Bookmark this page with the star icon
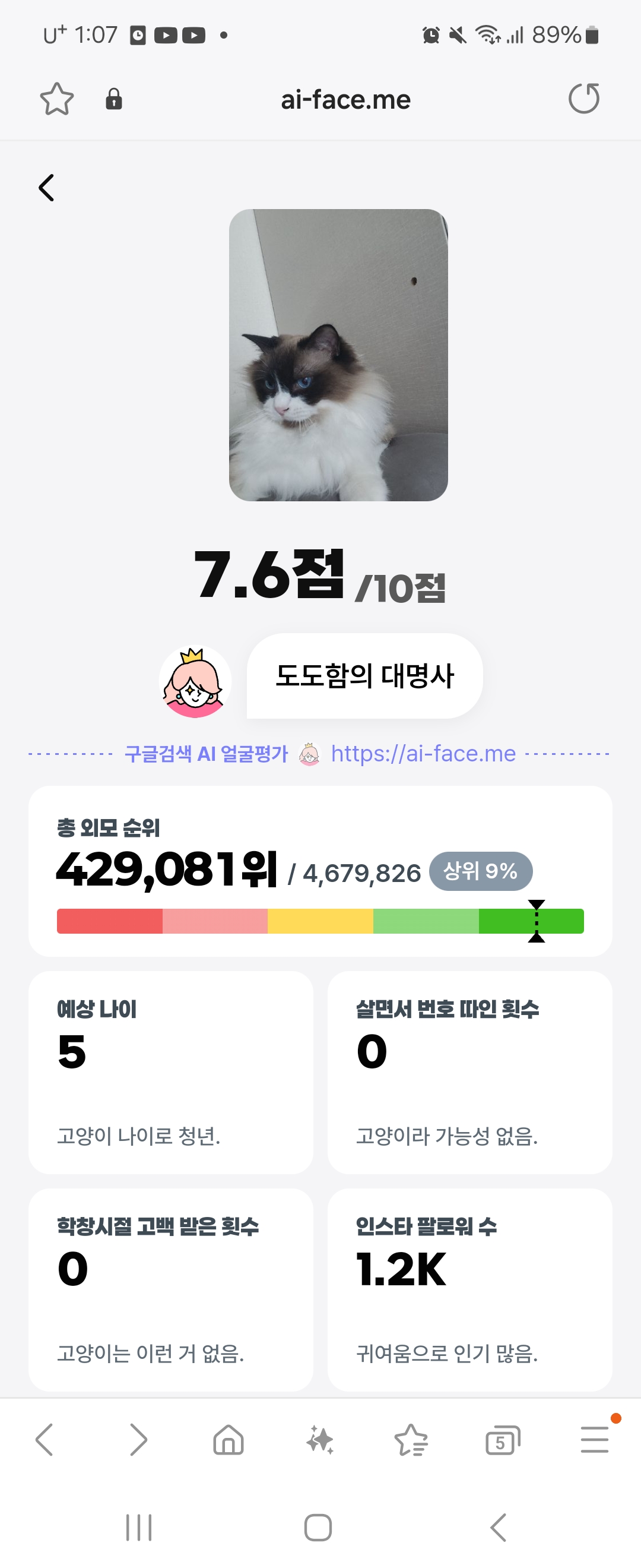 pos(56,99)
